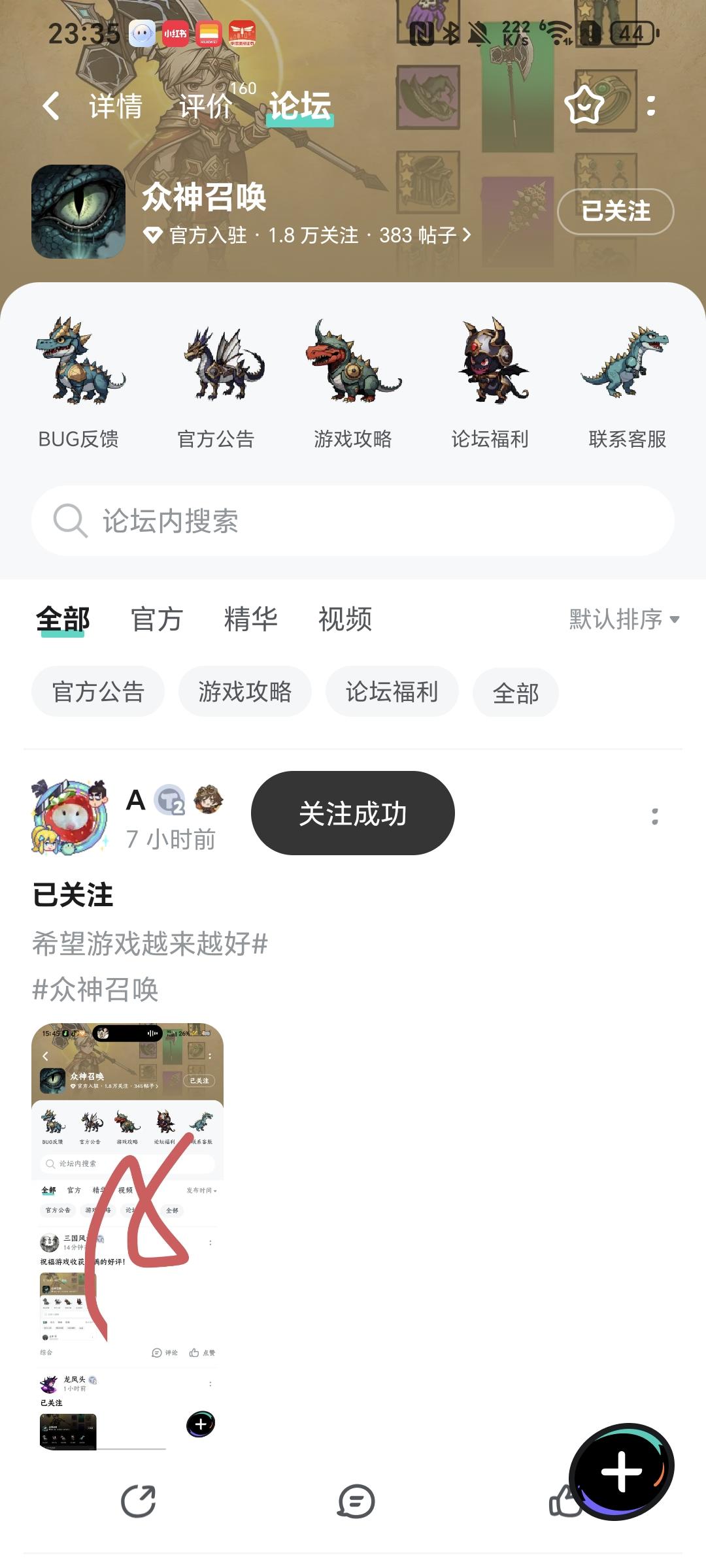
Task: Tap the 已关注 follow button
Action: click(615, 211)
